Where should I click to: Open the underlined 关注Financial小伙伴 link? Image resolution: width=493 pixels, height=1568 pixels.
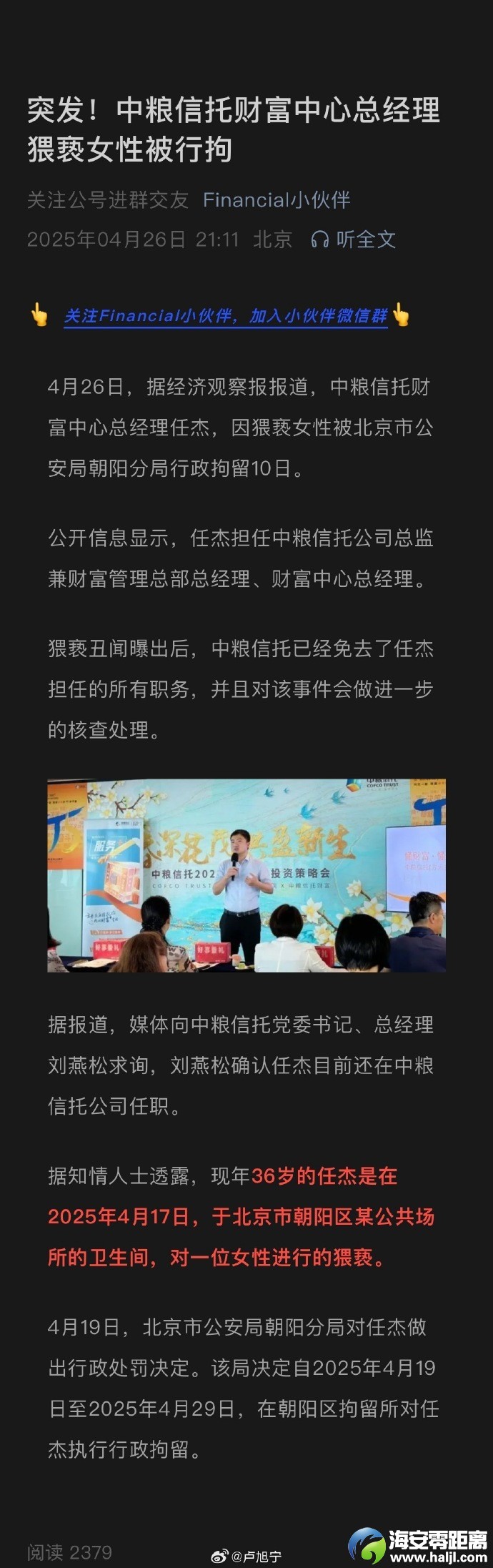coord(225,315)
